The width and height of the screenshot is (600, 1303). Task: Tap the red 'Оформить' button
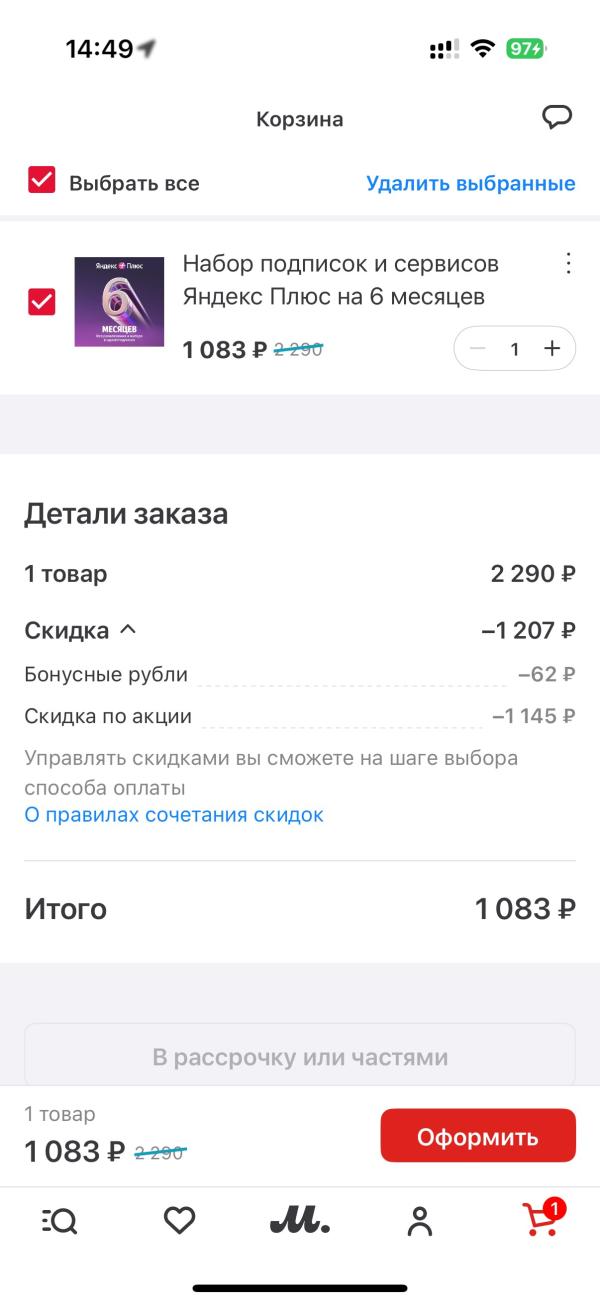tap(478, 1136)
